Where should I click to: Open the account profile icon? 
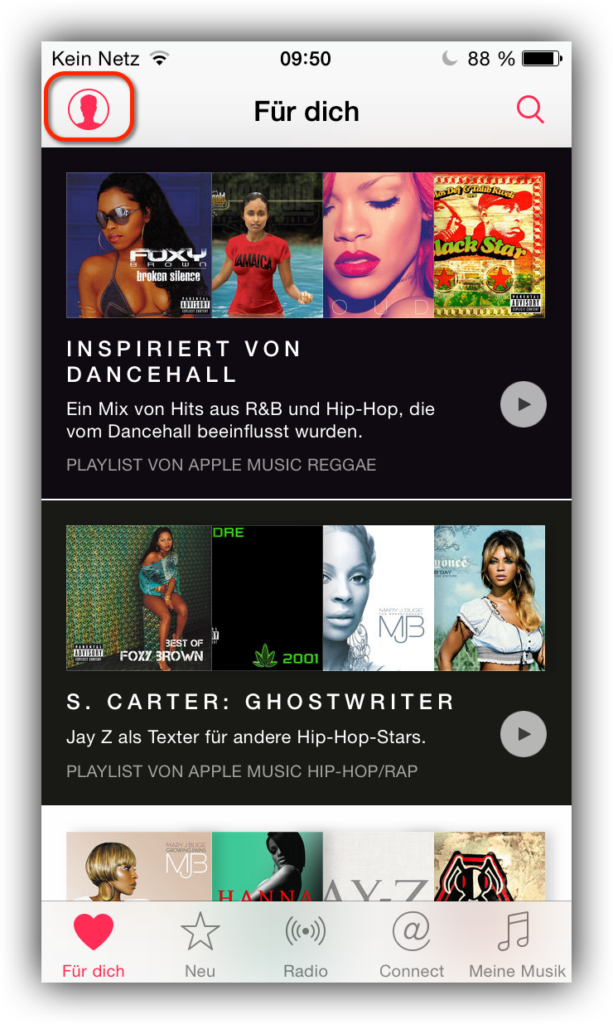[89, 108]
